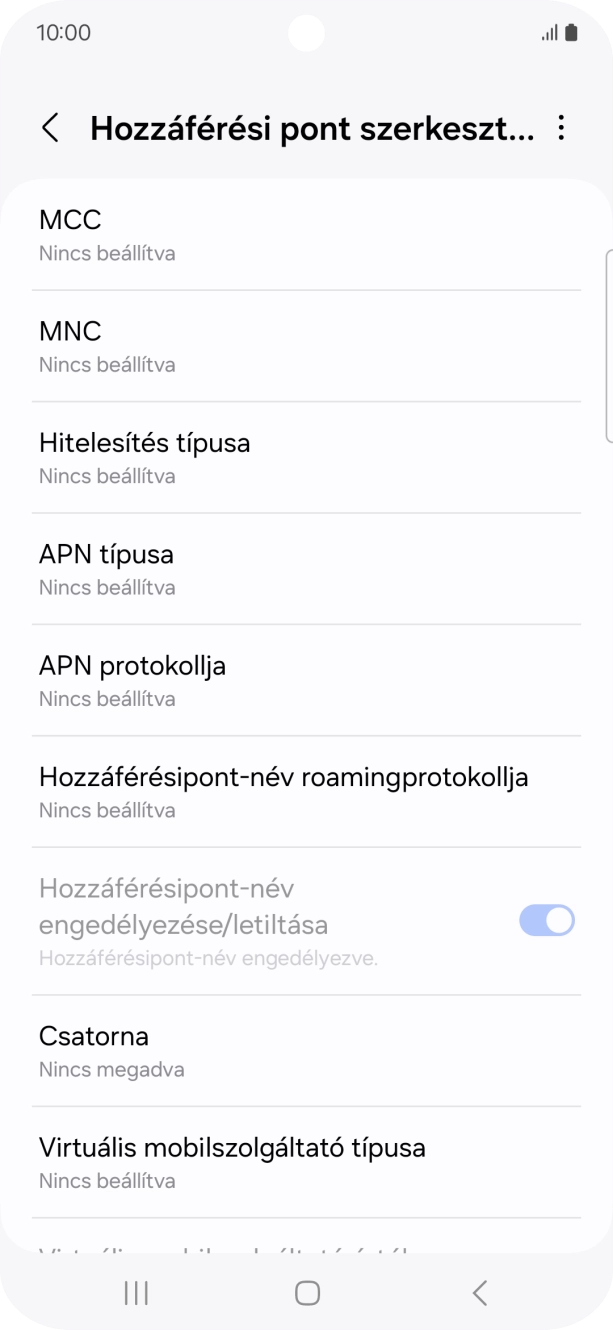Image resolution: width=613 pixels, height=1330 pixels.
Task: Select the APN típusa row
Action: pos(306,569)
